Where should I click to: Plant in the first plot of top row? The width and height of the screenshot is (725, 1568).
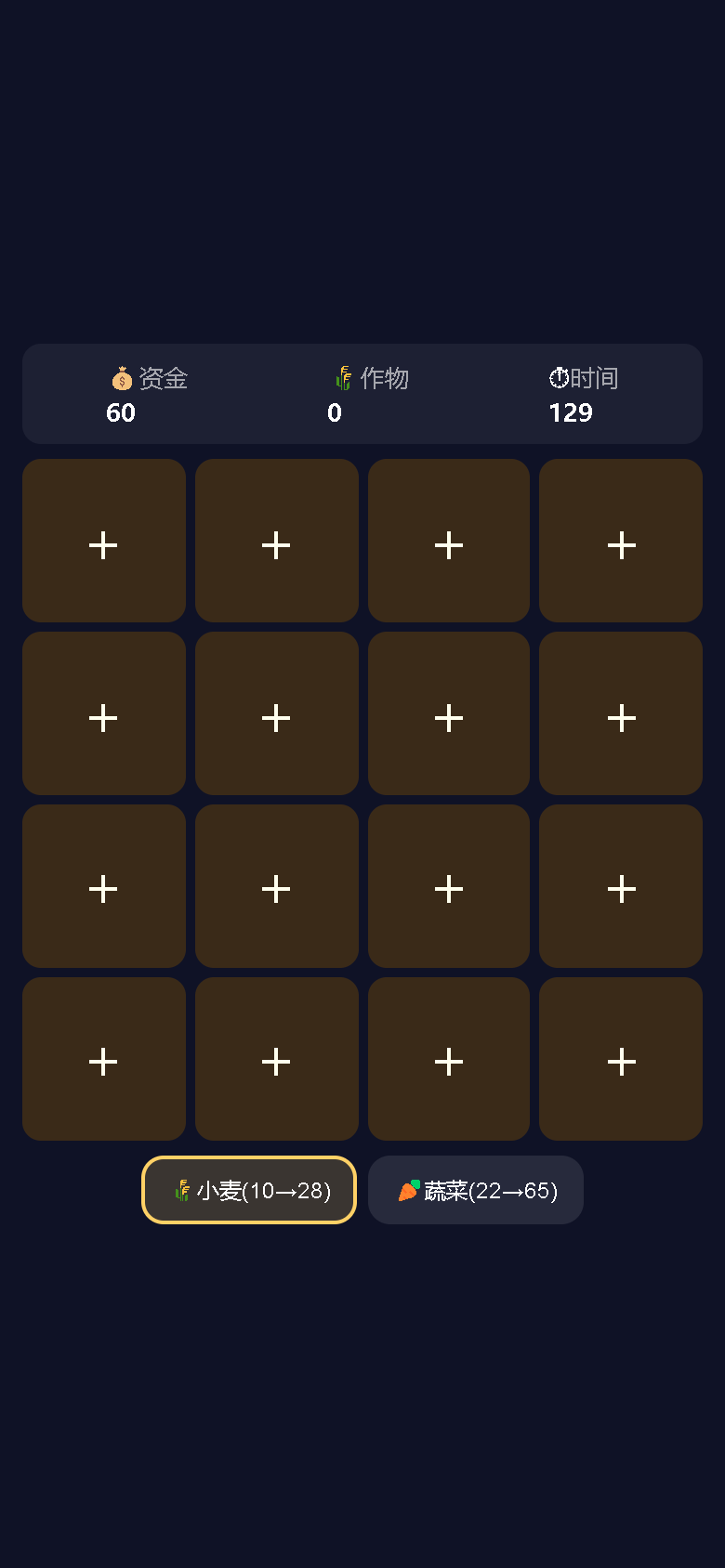pos(104,541)
